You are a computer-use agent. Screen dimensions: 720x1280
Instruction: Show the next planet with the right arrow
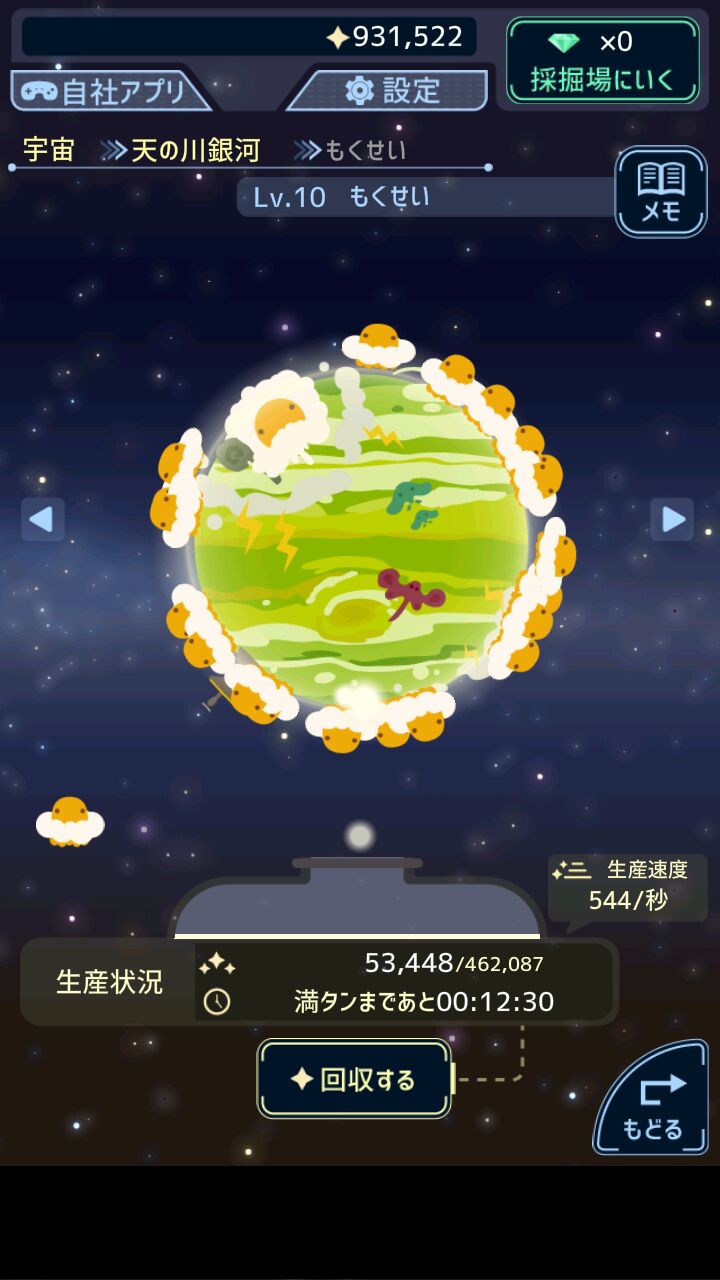672,519
